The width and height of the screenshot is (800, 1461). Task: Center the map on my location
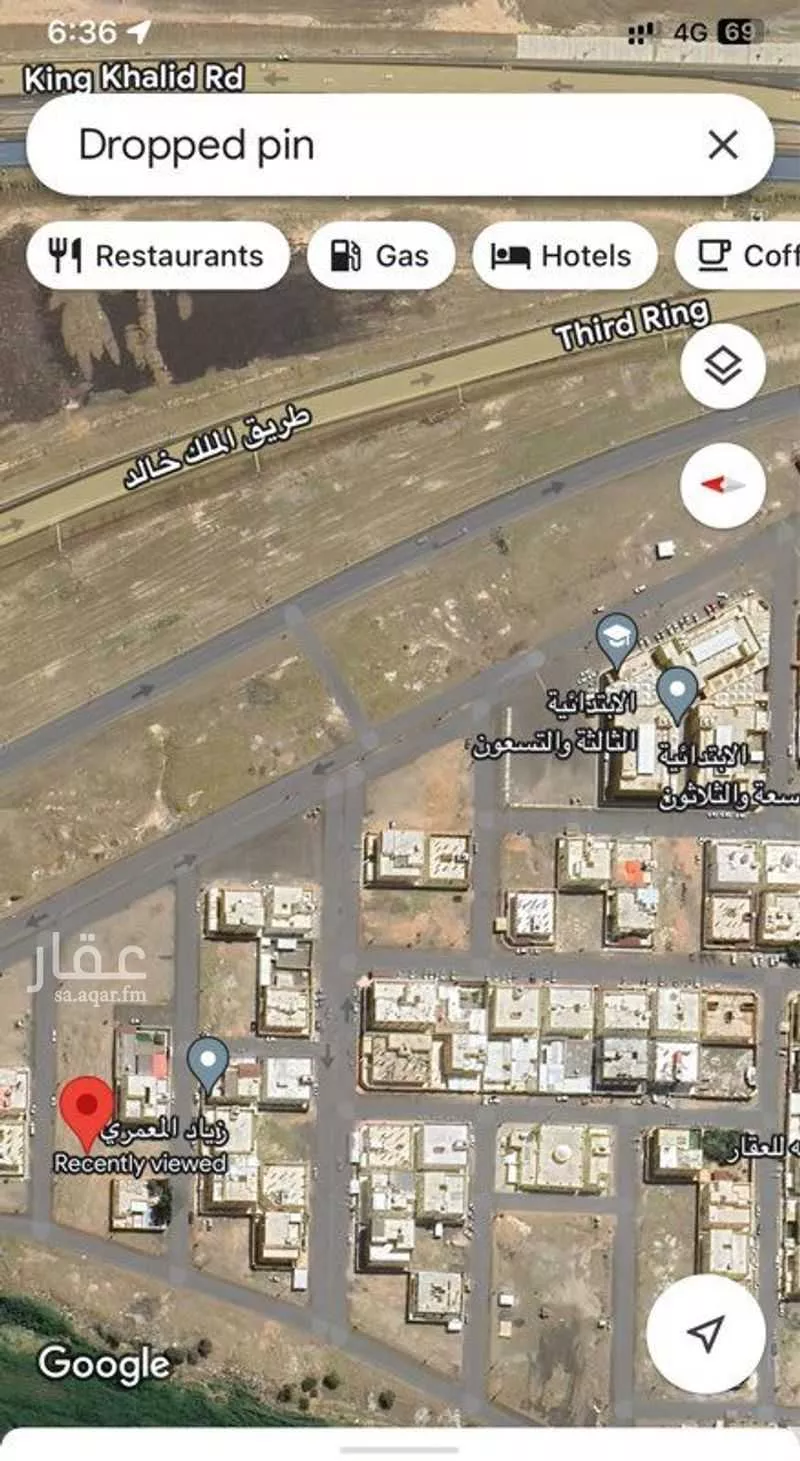(705, 1333)
